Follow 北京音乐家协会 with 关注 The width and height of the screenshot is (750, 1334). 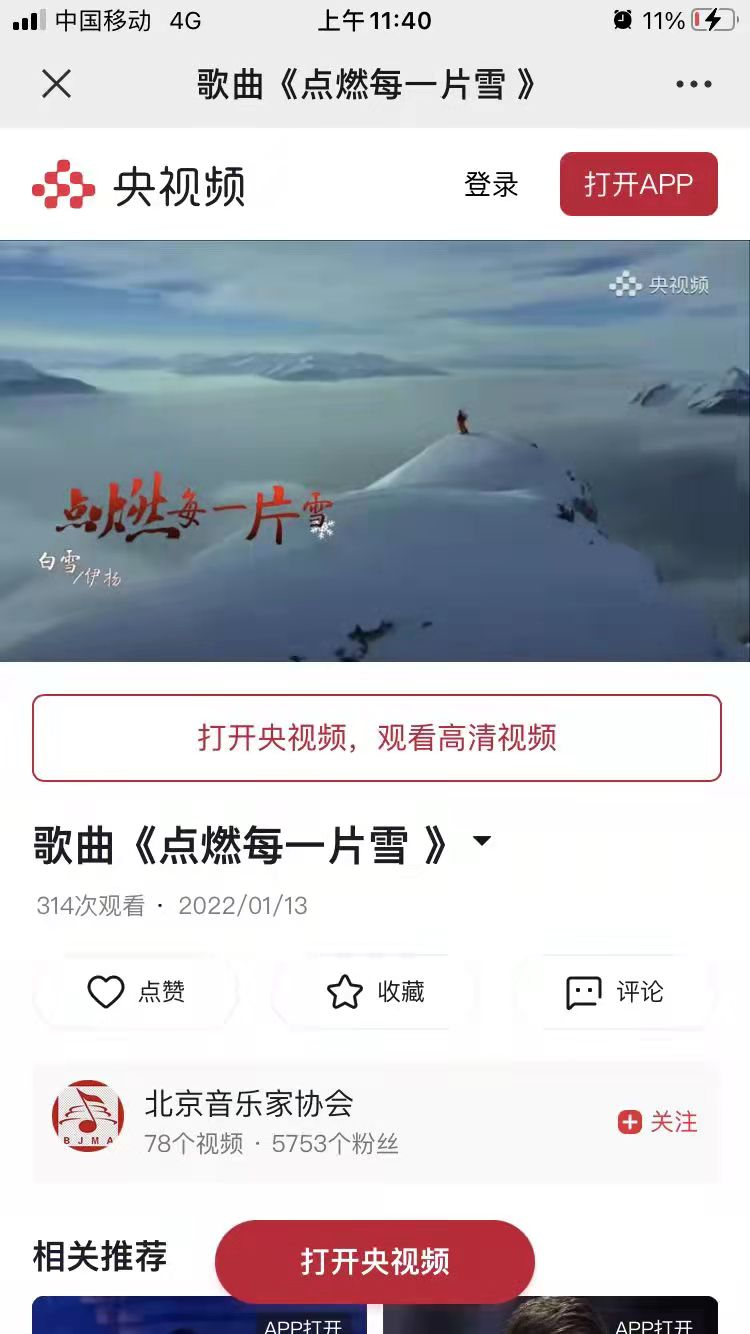pyautogui.click(x=657, y=1122)
